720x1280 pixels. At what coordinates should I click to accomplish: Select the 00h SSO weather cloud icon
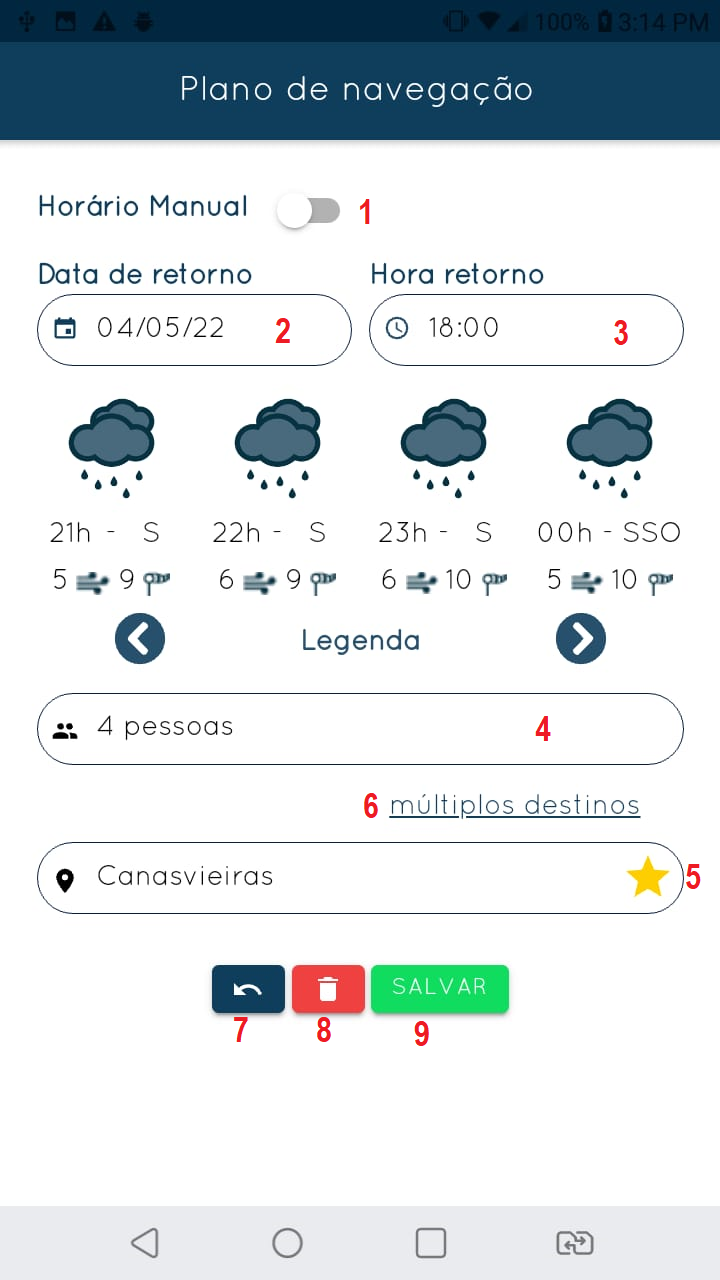[x=609, y=438]
